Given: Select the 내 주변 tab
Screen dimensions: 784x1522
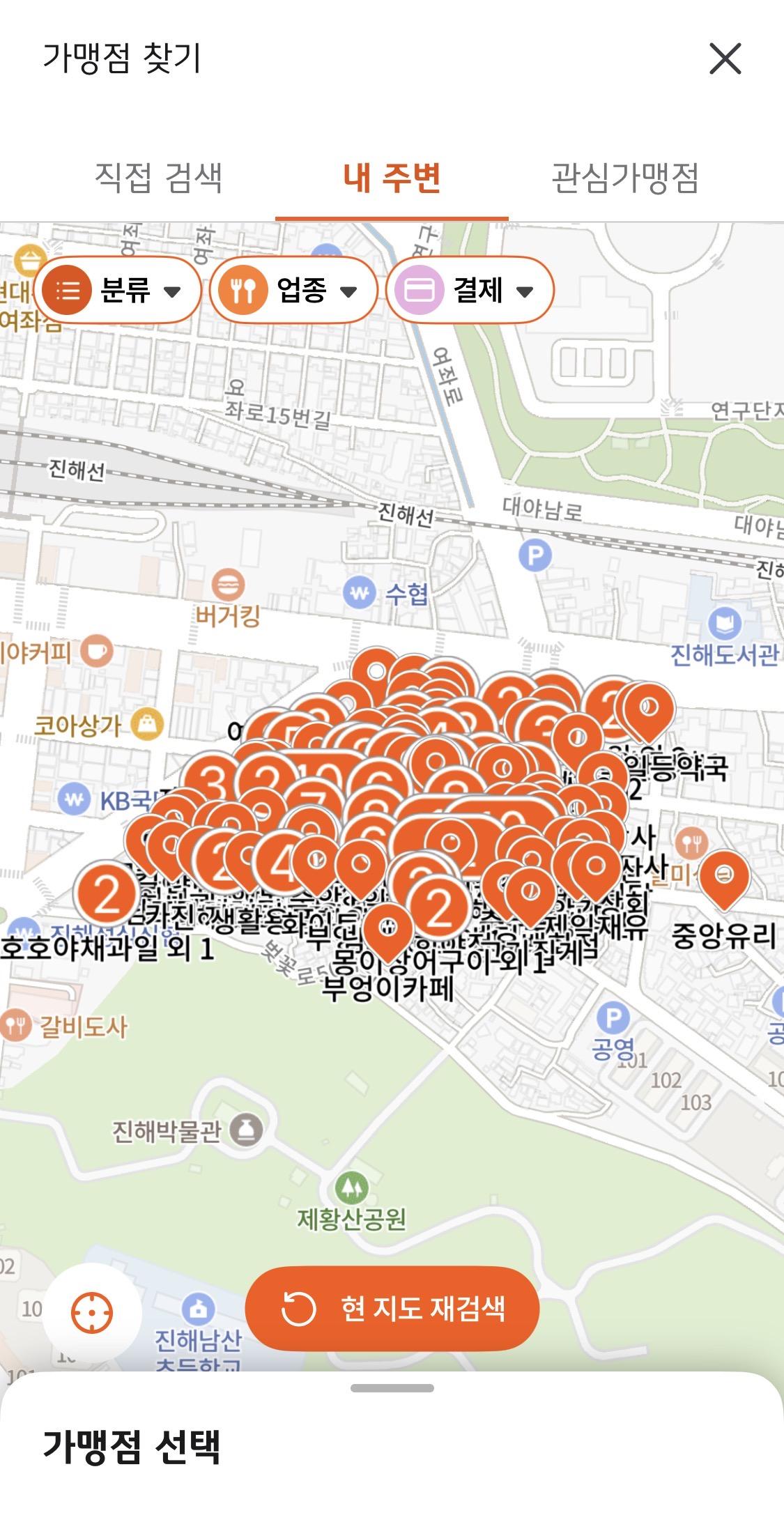Looking at the screenshot, I should pos(392,177).
